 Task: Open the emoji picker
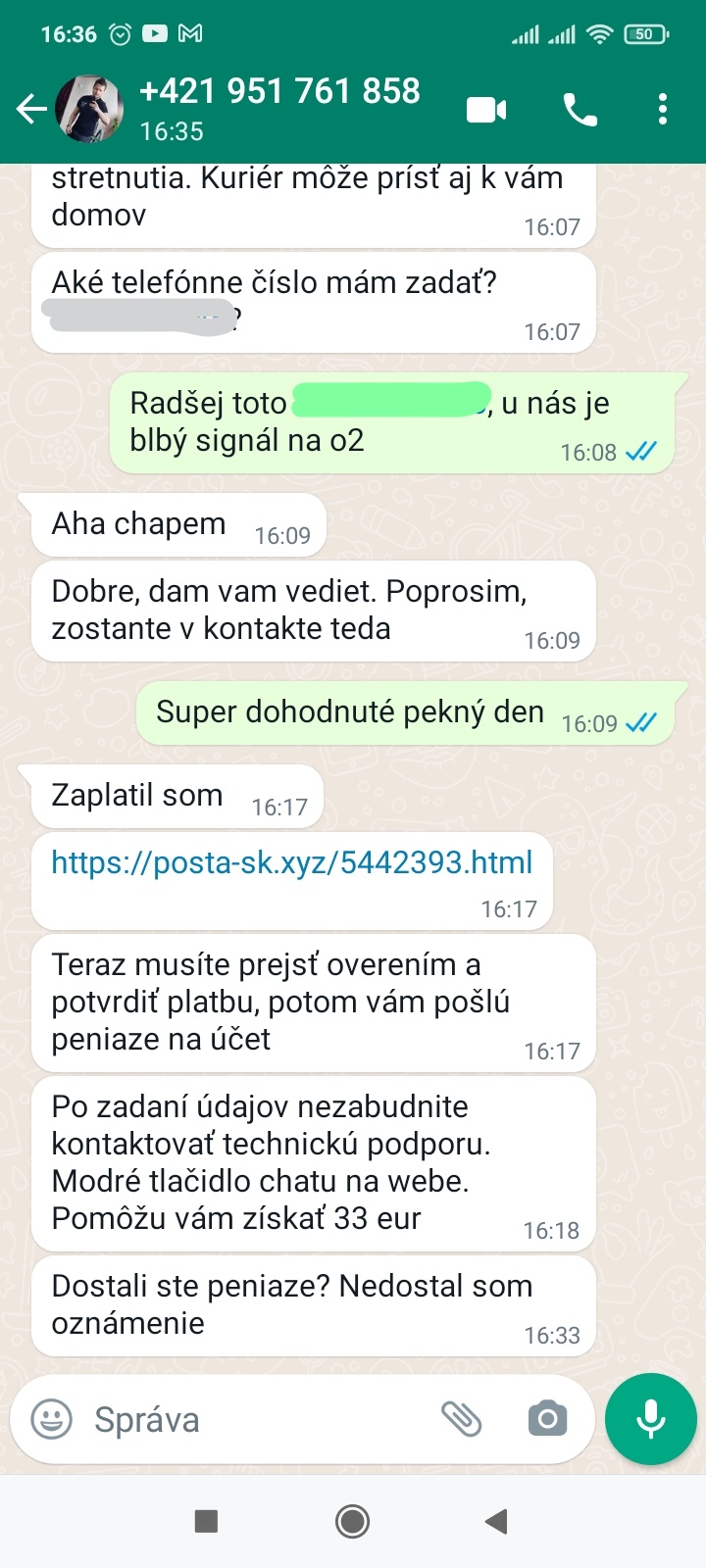coord(52,1419)
